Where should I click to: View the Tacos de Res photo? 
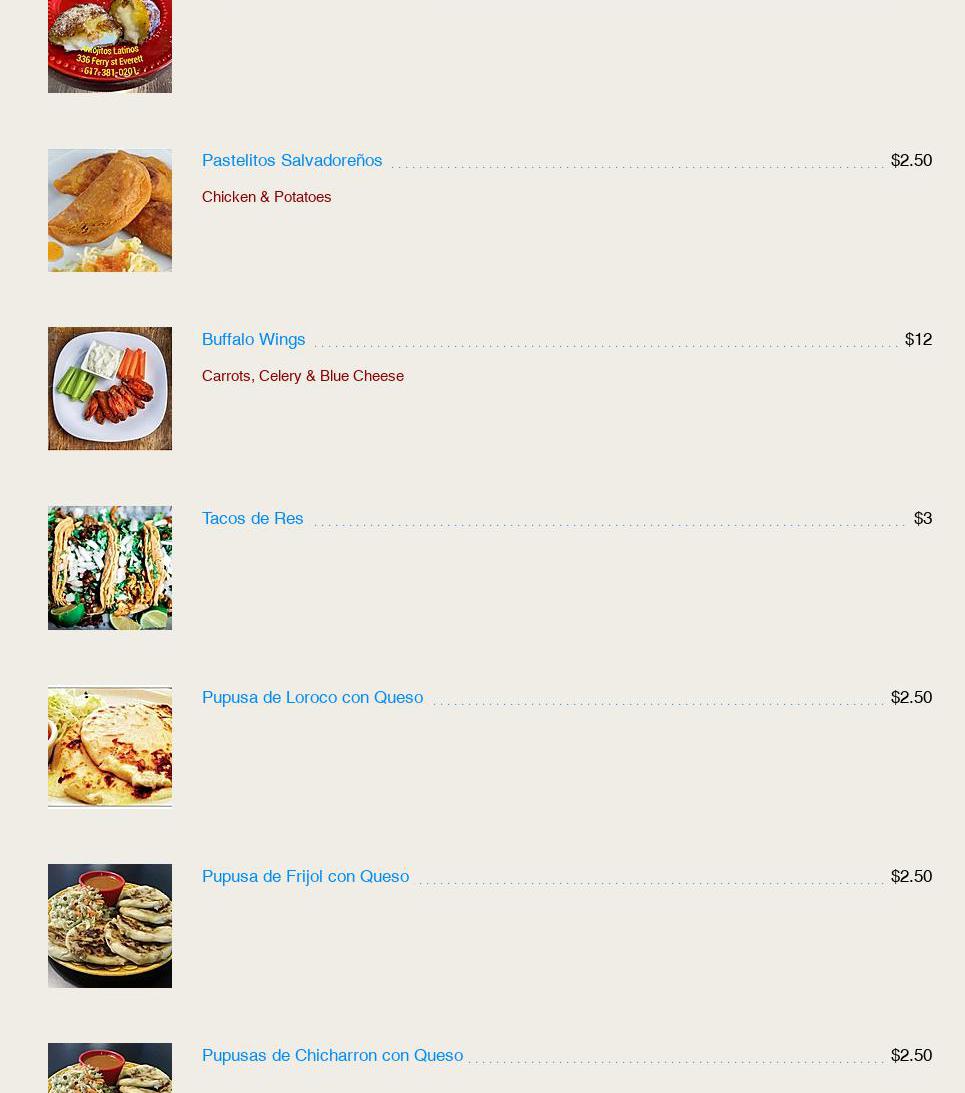click(x=110, y=568)
